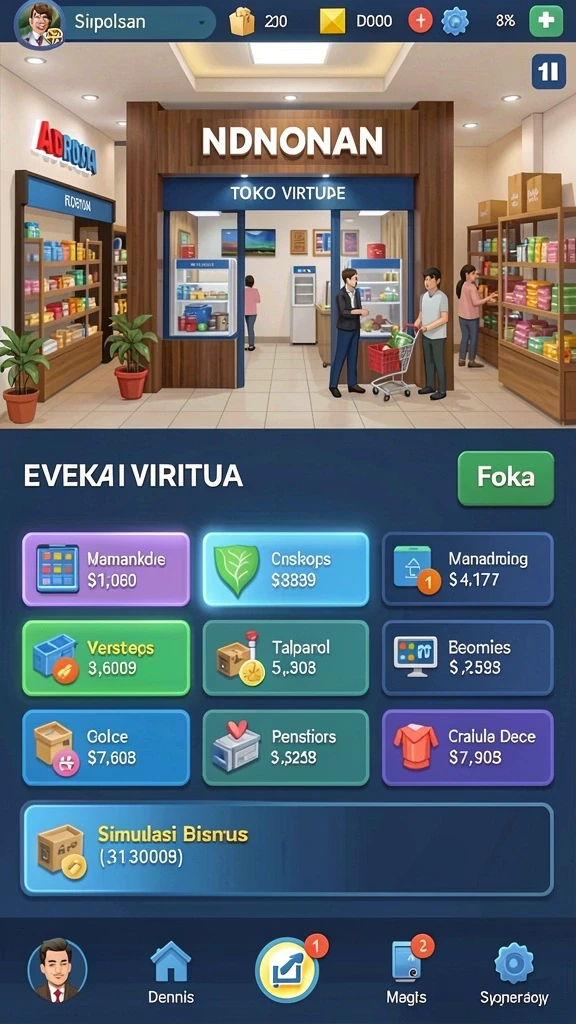This screenshot has height=1024, width=576.
Task: Open the Mamankdie $1,060 card
Action: 106,569
